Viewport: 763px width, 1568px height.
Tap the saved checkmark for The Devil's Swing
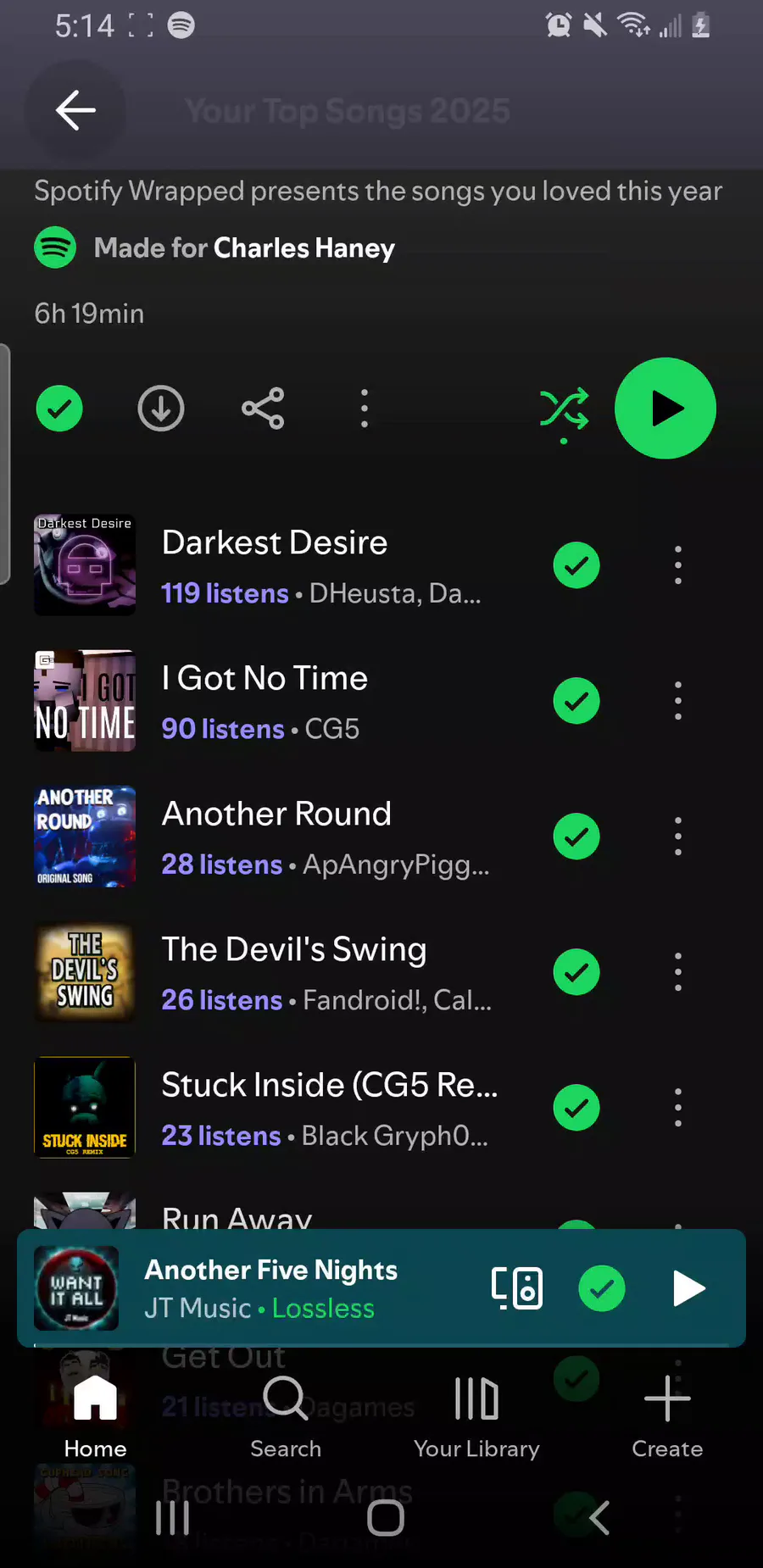576,972
